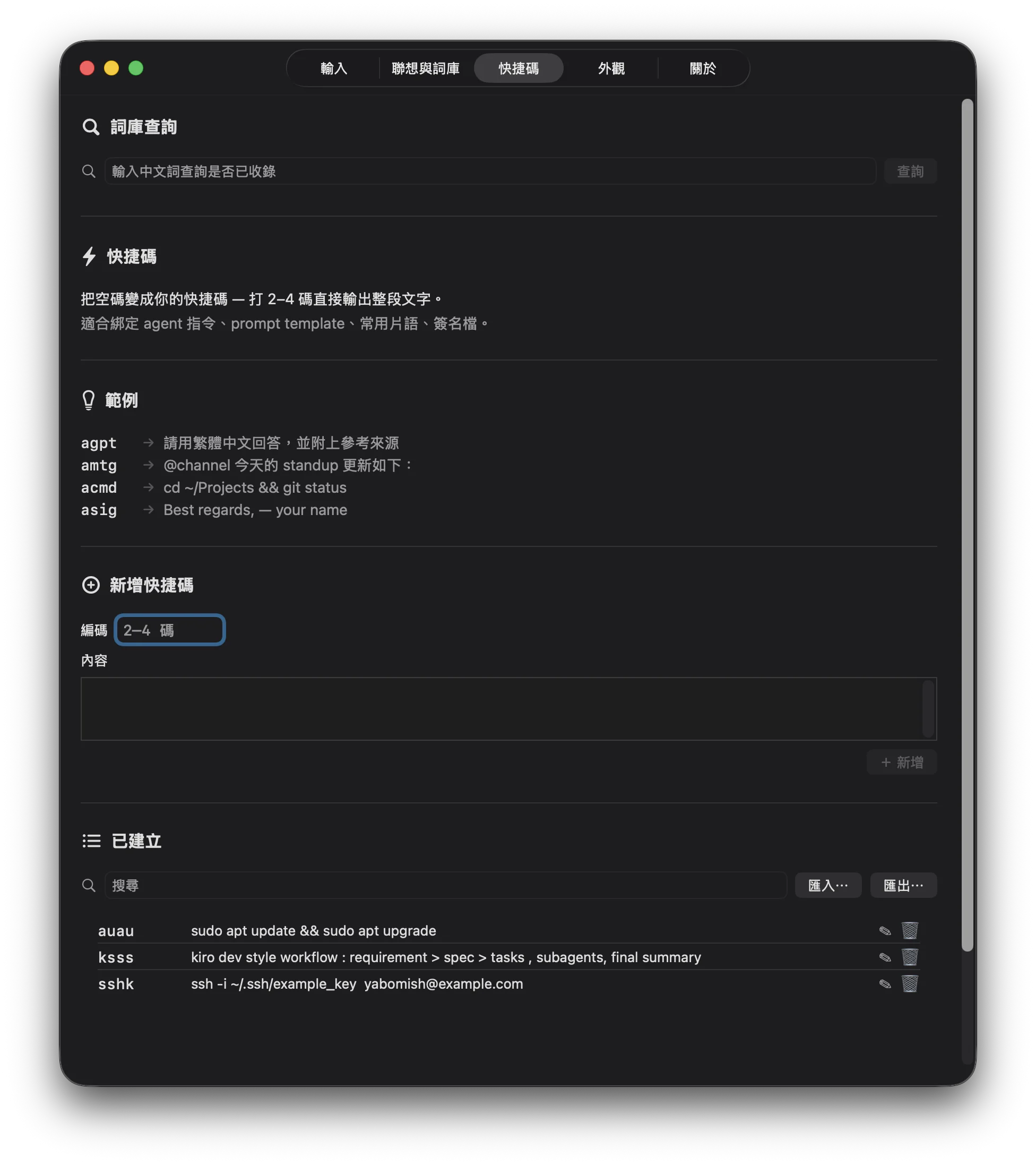Open the 關於 tab
Screen dimensions: 1036x1165
(x=702, y=68)
